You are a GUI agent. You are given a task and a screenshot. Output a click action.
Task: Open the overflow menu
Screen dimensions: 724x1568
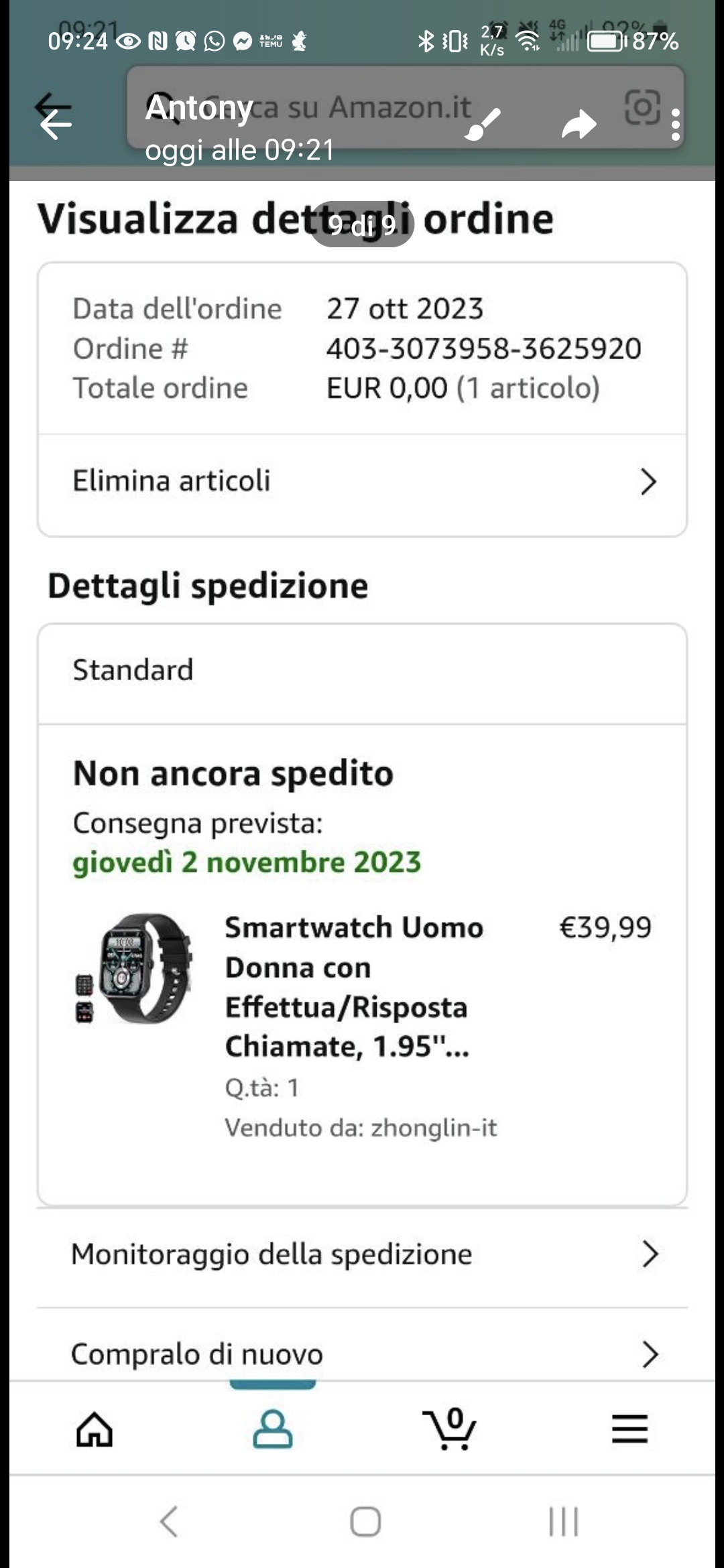click(675, 125)
